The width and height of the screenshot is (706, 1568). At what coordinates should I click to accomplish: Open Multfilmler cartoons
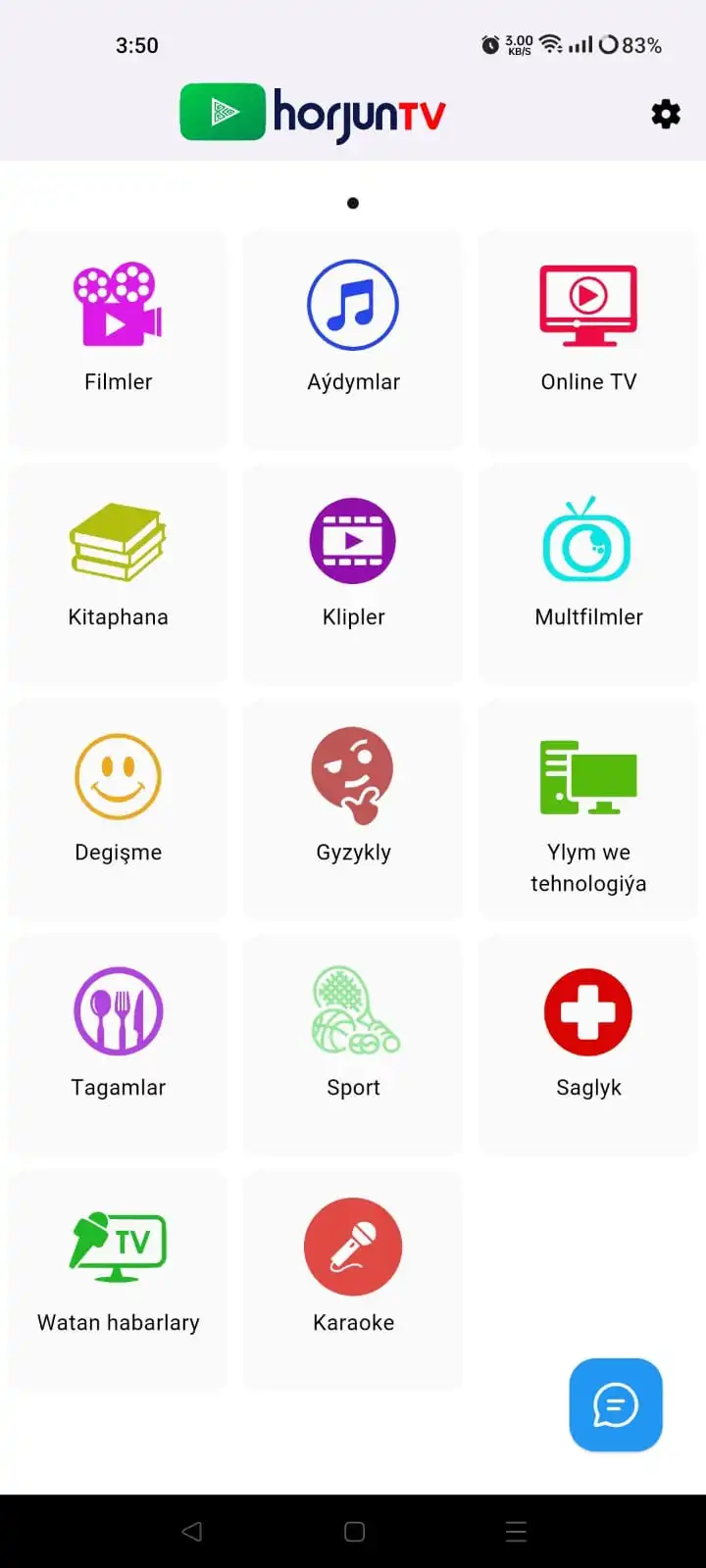click(x=588, y=574)
